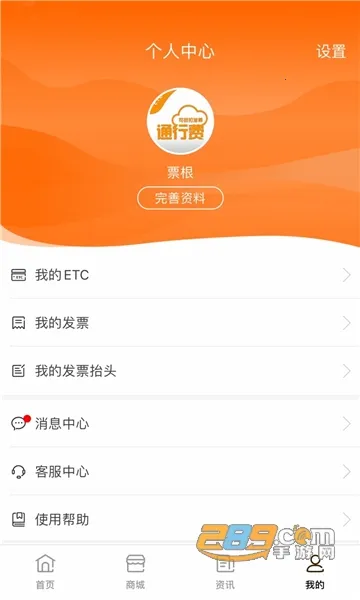Image resolution: width=360 pixels, height=600 pixels.
Task: Switch to the 首页 tab
Action: pyautogui.click(x=45, y=572)
